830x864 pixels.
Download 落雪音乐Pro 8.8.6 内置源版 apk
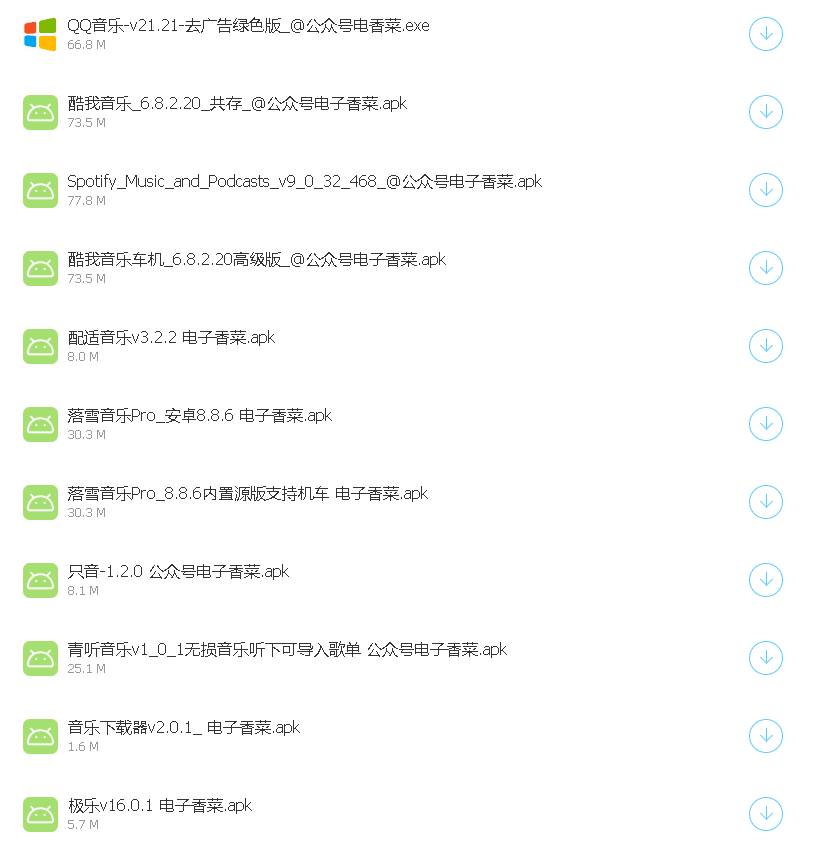(x=766, y=502)
